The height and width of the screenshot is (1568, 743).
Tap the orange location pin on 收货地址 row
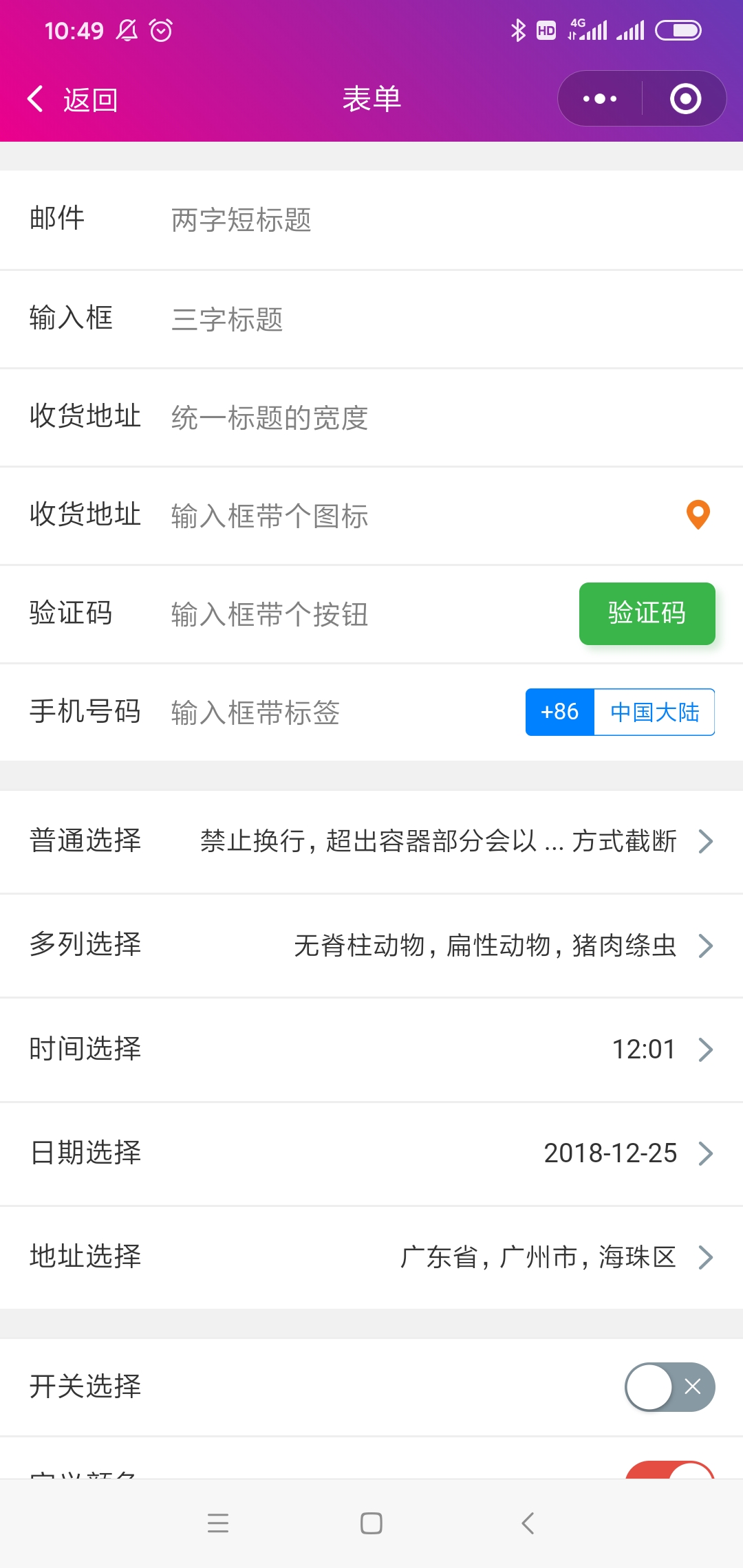tap(698, 515)
